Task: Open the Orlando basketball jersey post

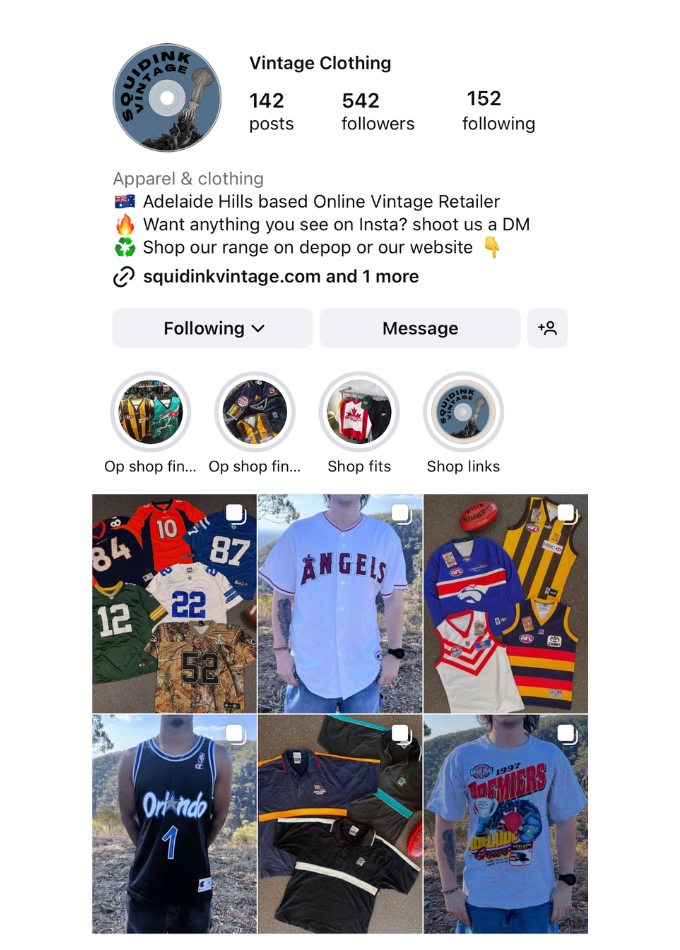Action: 174,824
